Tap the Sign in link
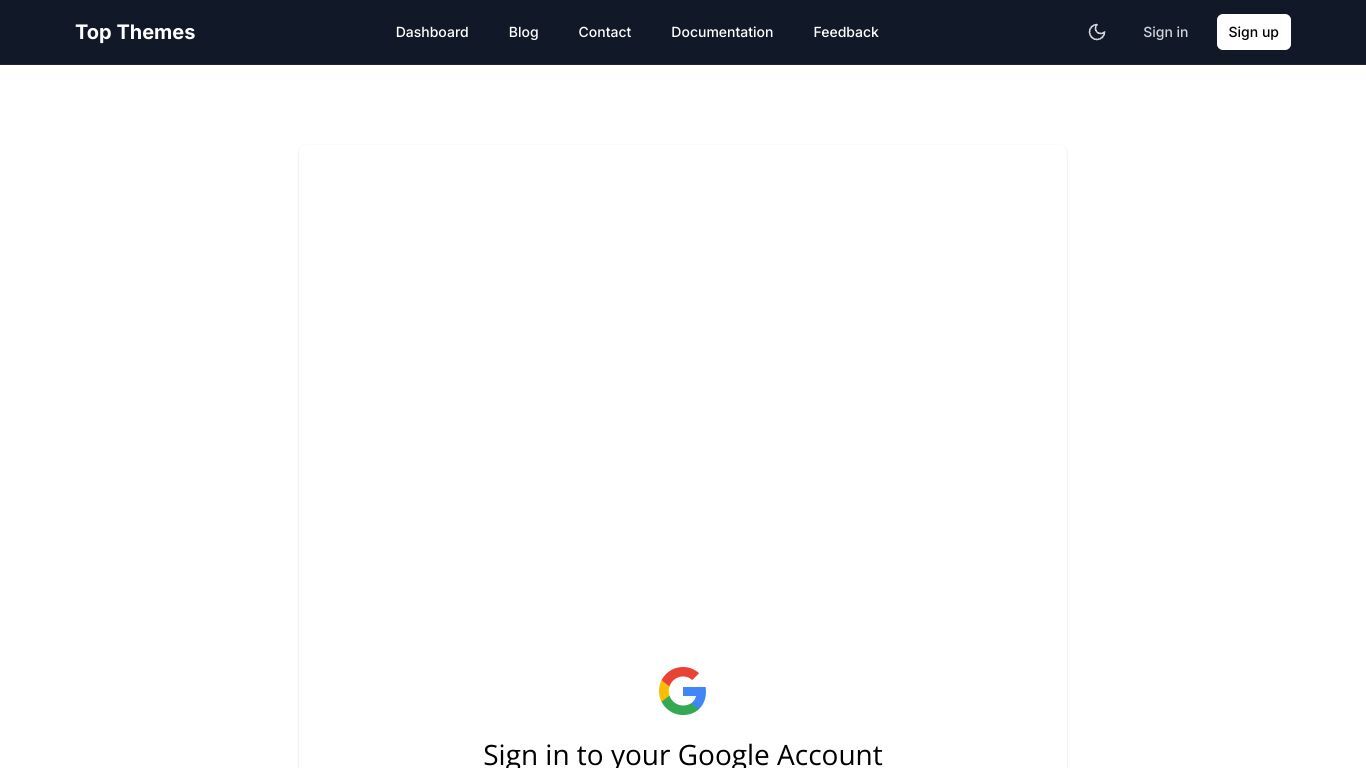Image resolution: width=1366 pixels, height=768 pixels. 1165,32
